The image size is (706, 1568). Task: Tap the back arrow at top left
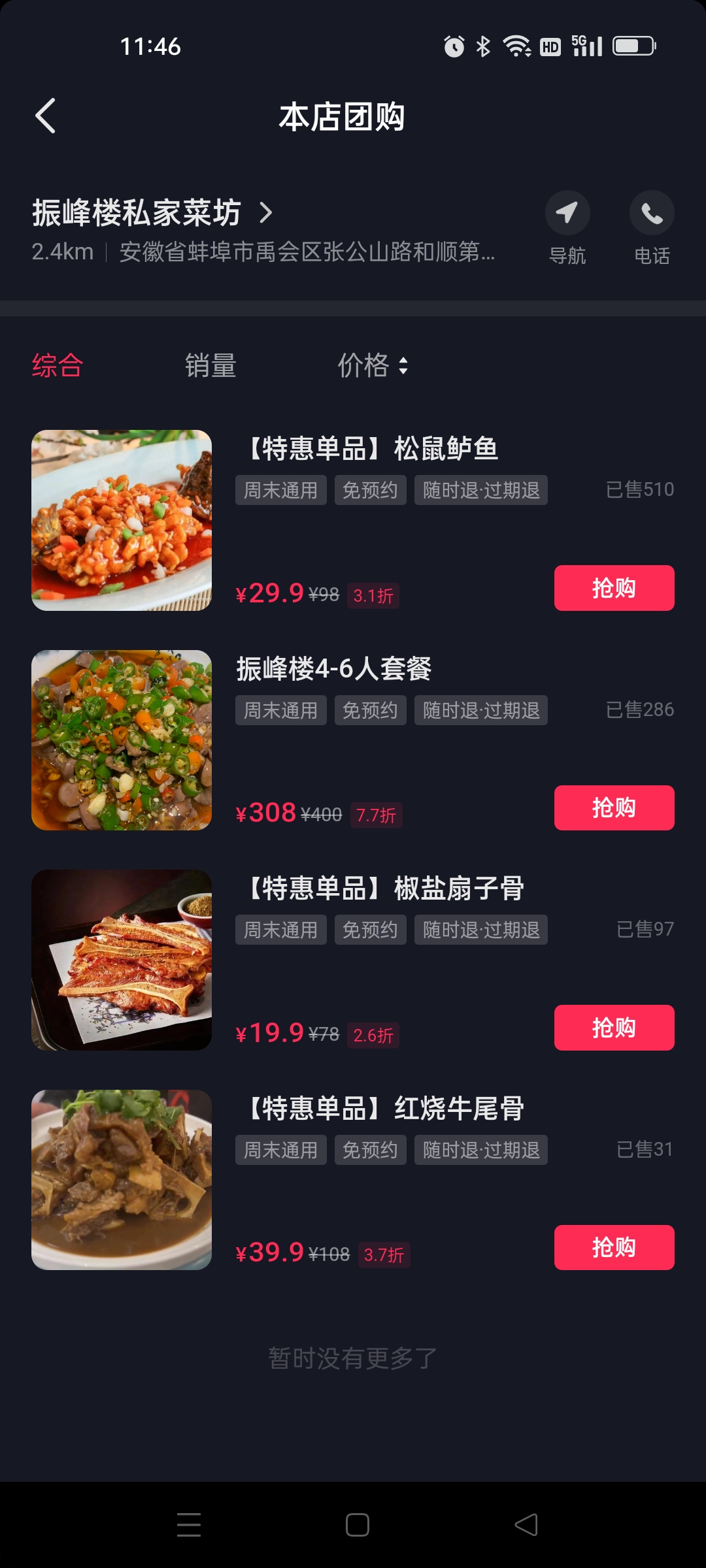pos(46,115)
